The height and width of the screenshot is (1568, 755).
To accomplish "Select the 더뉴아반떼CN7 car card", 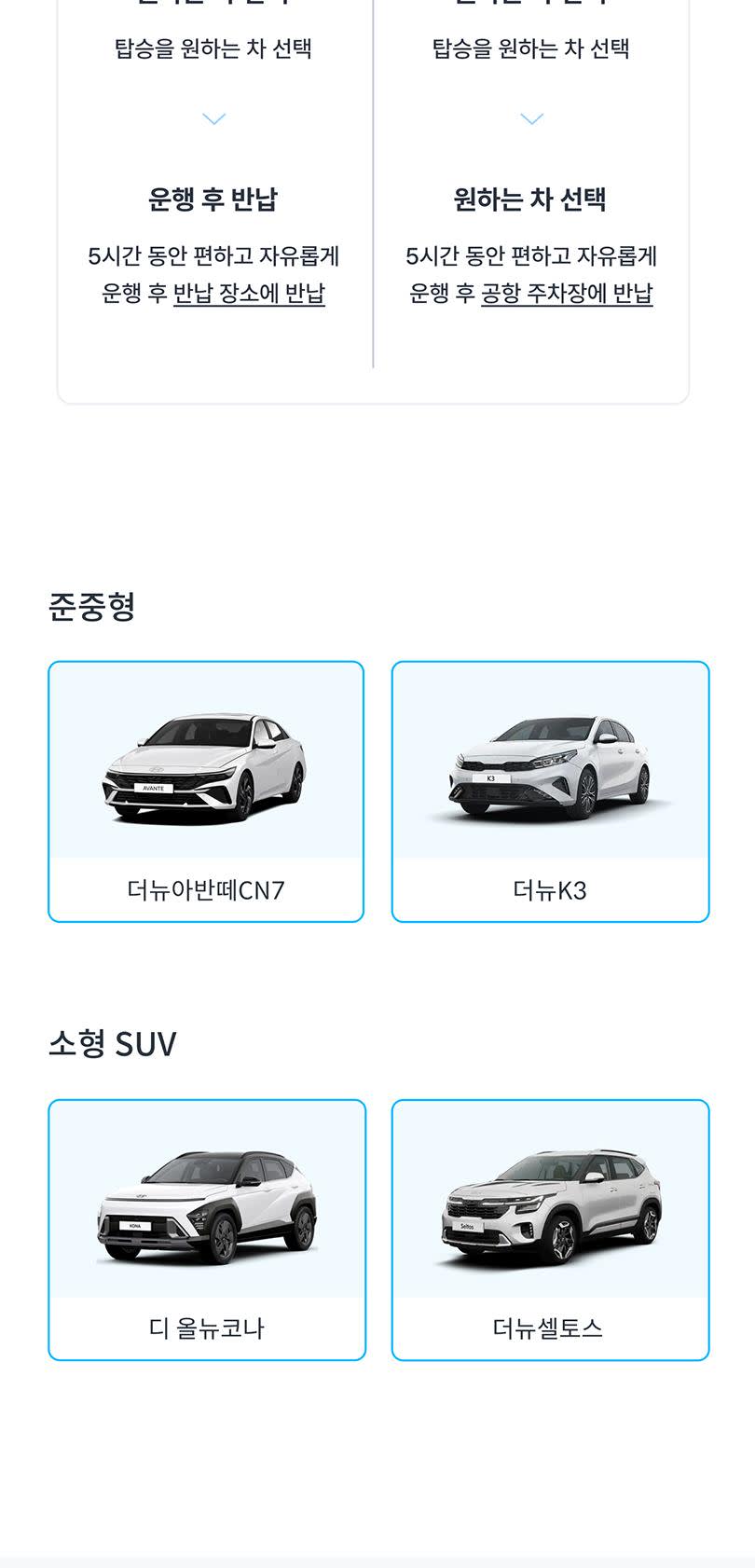I will pos(206,791).
